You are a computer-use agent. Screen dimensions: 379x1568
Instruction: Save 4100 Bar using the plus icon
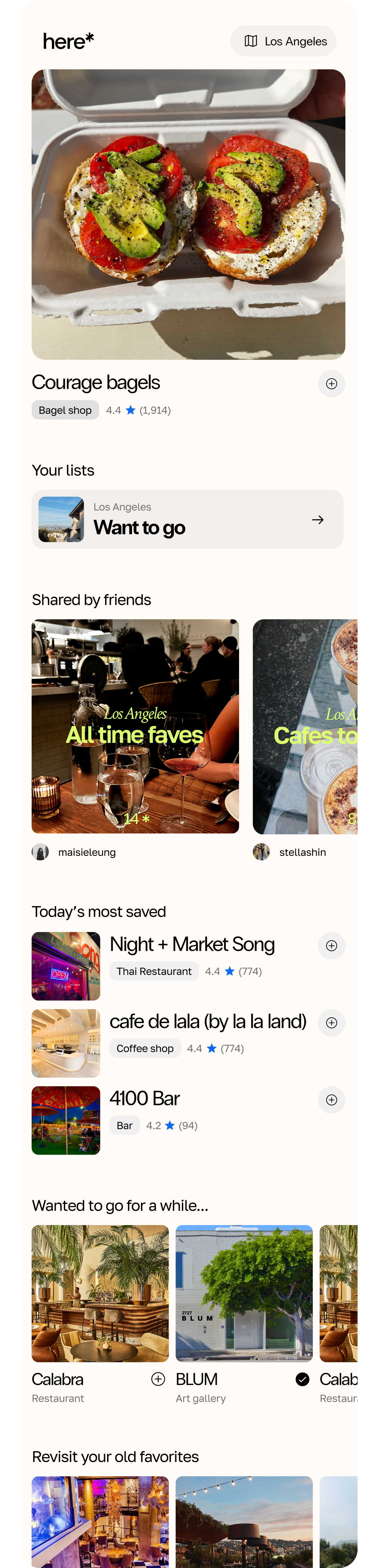pos(331,1100)
